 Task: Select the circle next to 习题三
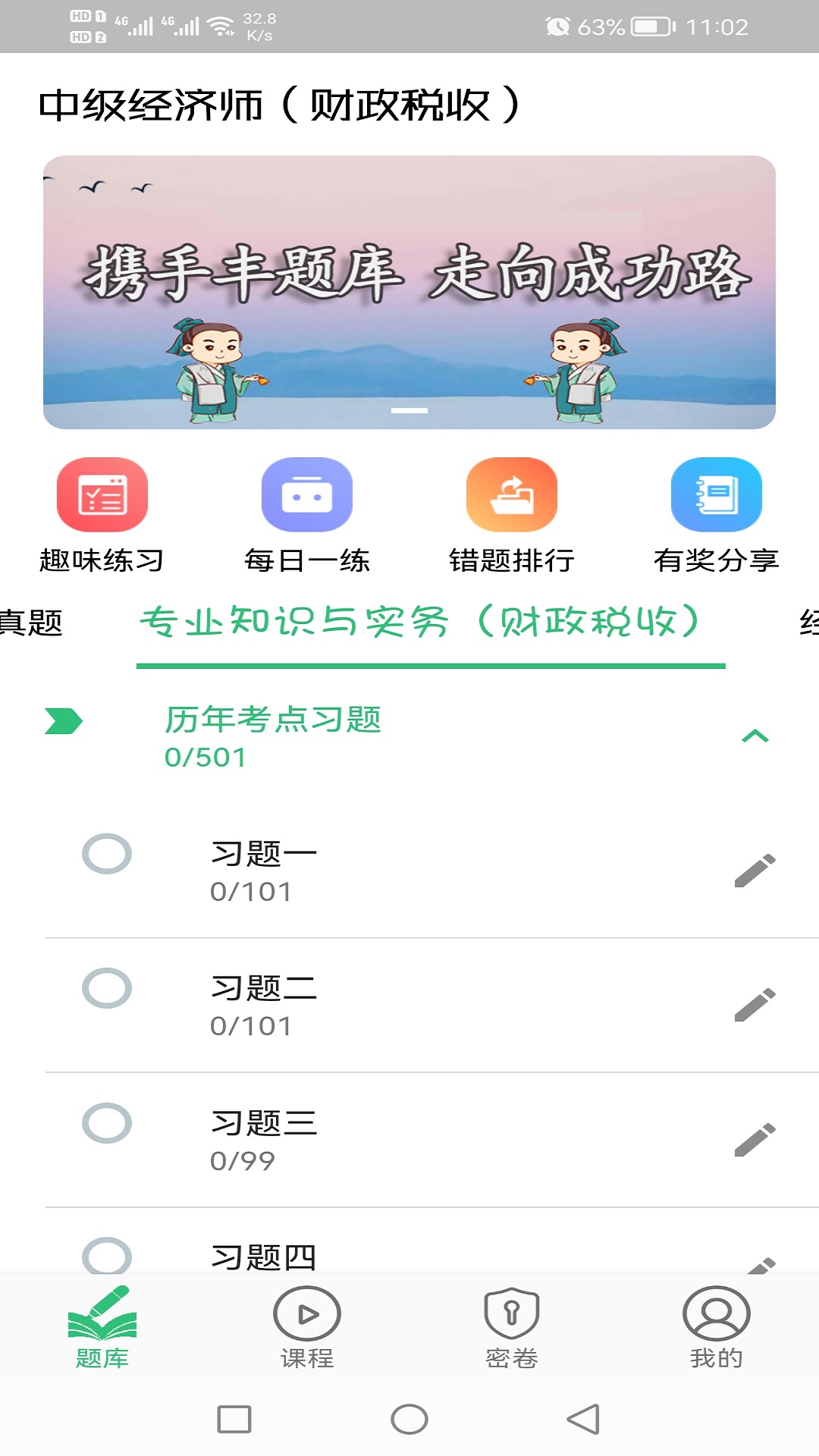tap(108, 1125)
